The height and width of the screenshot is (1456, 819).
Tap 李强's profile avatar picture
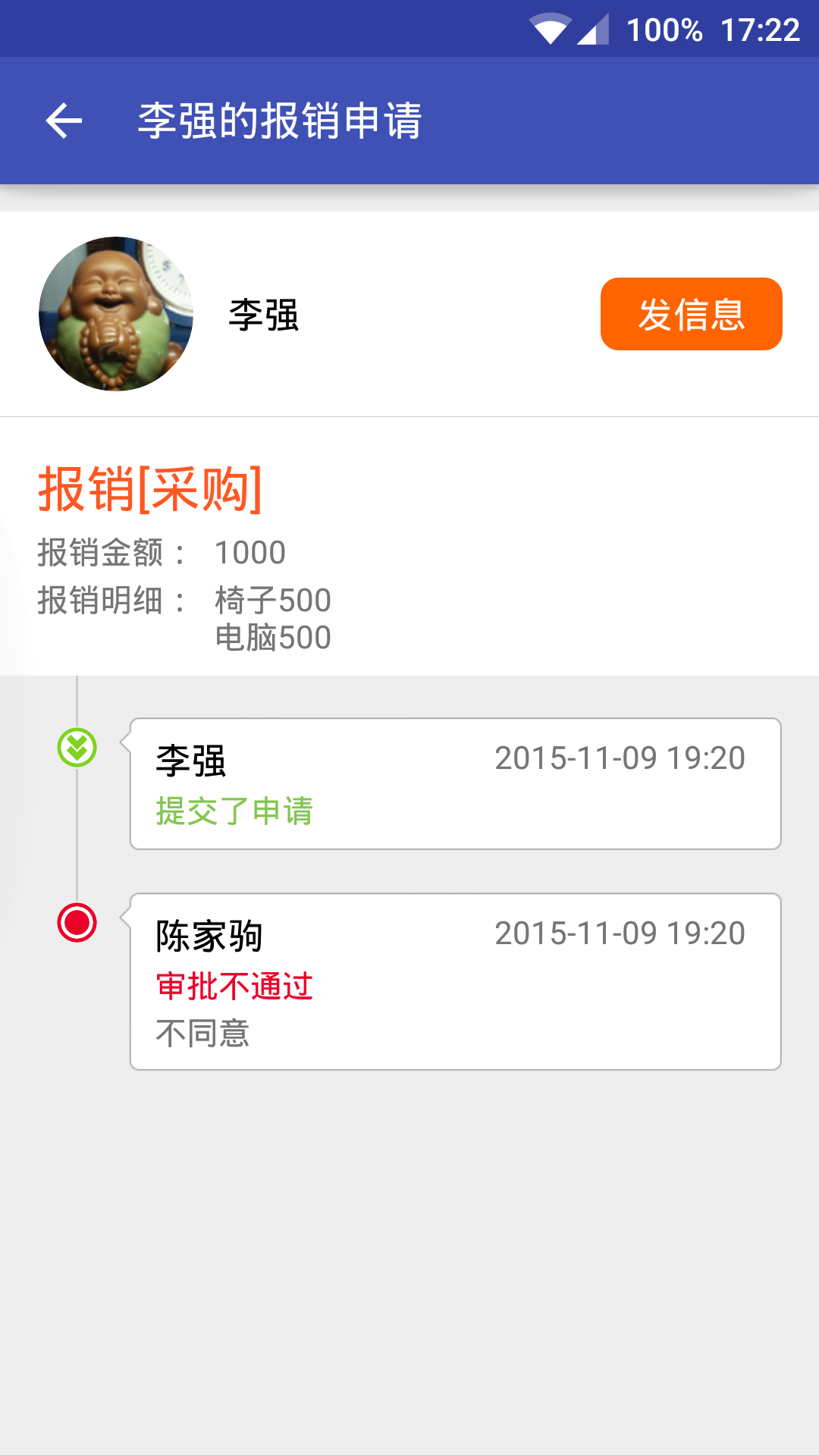[115, 315]
